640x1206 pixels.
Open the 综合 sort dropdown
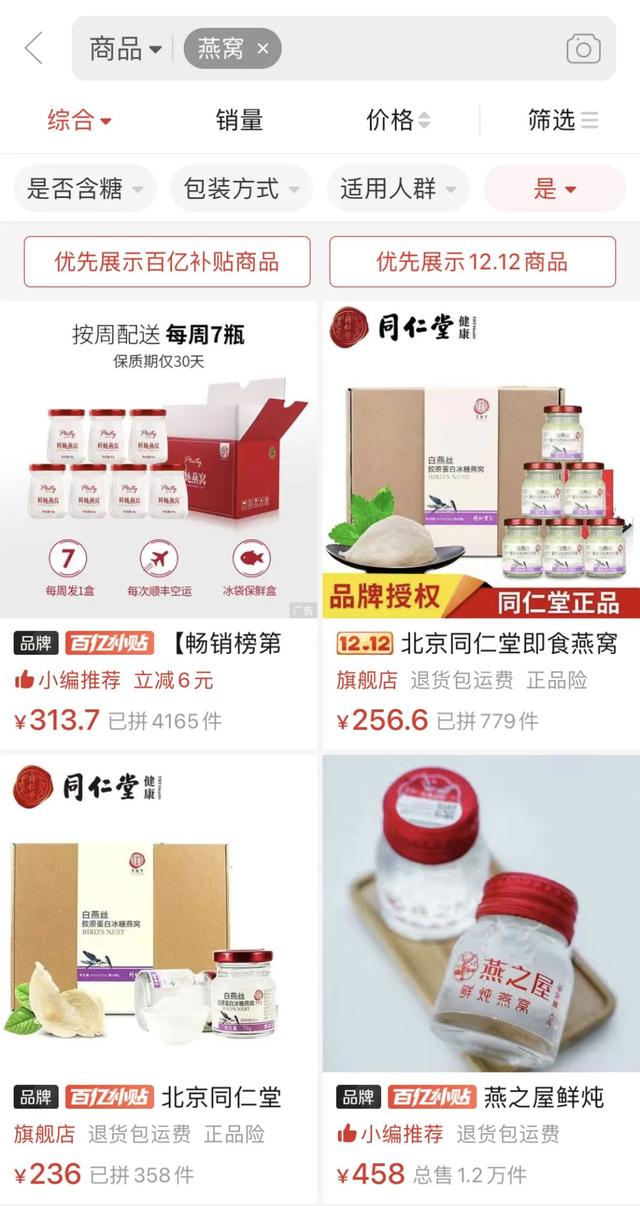pyautogui.click(x=80, y=121)
